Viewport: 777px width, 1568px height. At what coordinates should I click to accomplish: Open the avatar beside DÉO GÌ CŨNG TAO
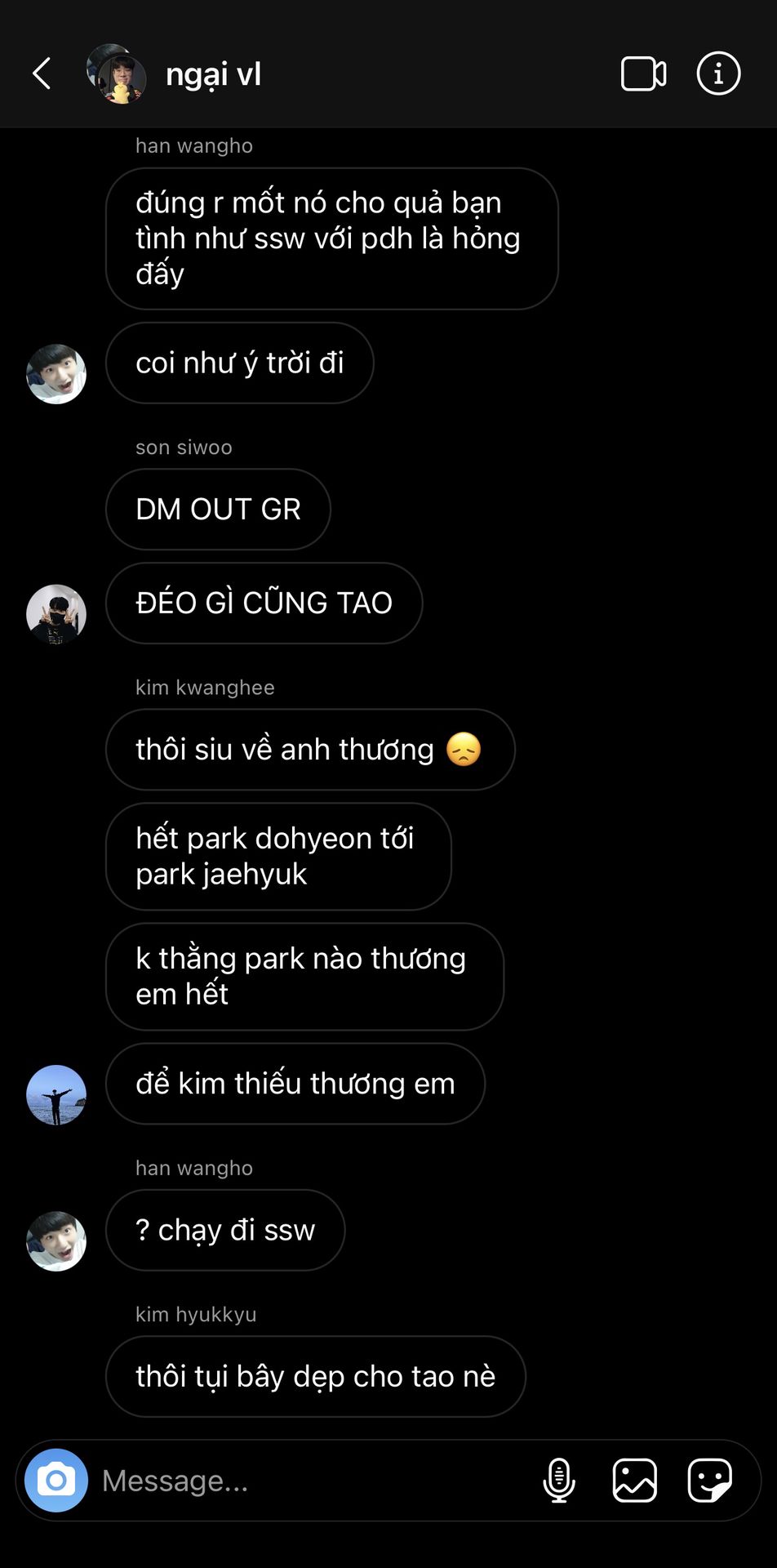(x=56, y=614)
